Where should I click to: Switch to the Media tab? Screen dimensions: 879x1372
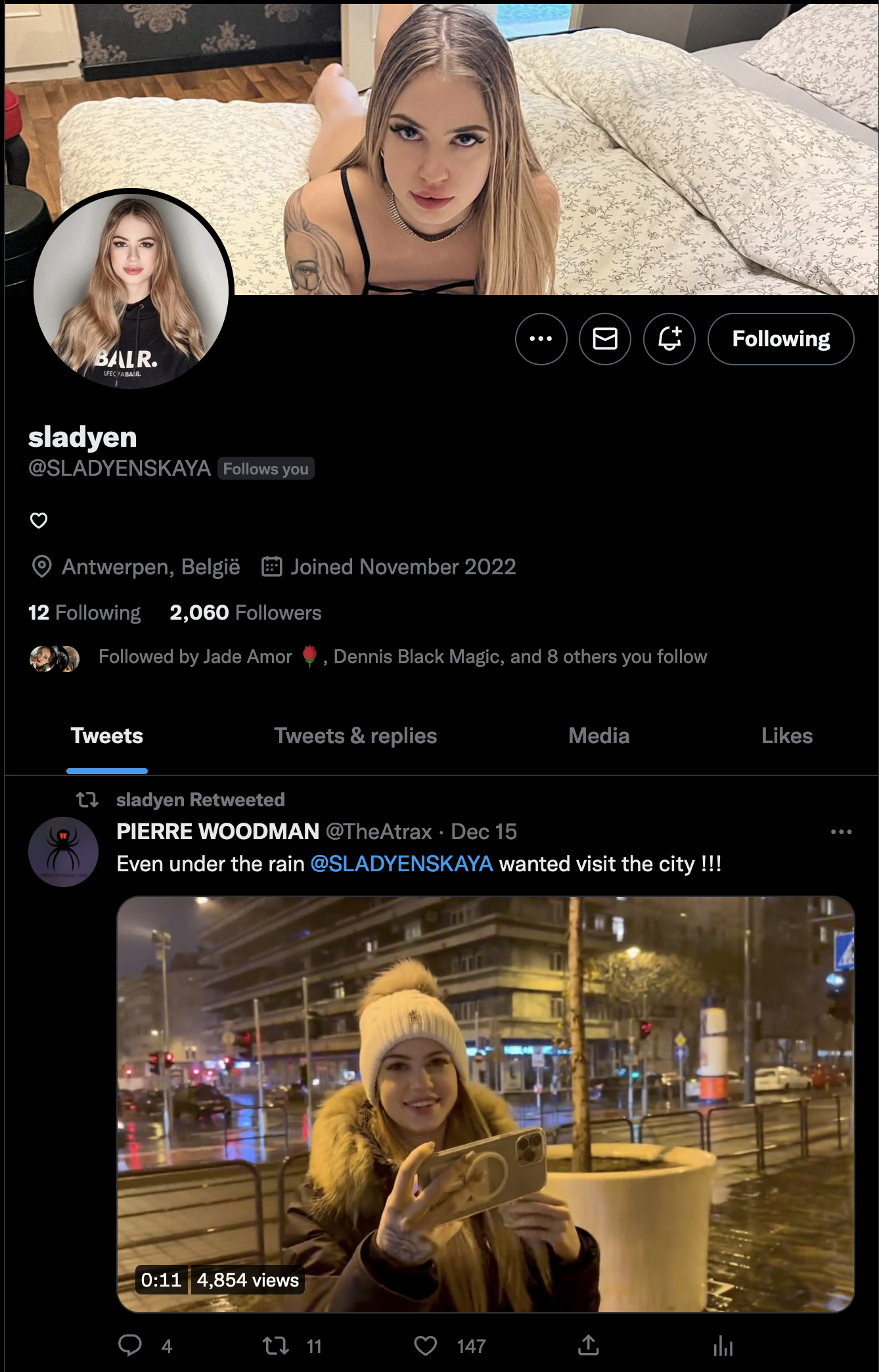point(598,736)
